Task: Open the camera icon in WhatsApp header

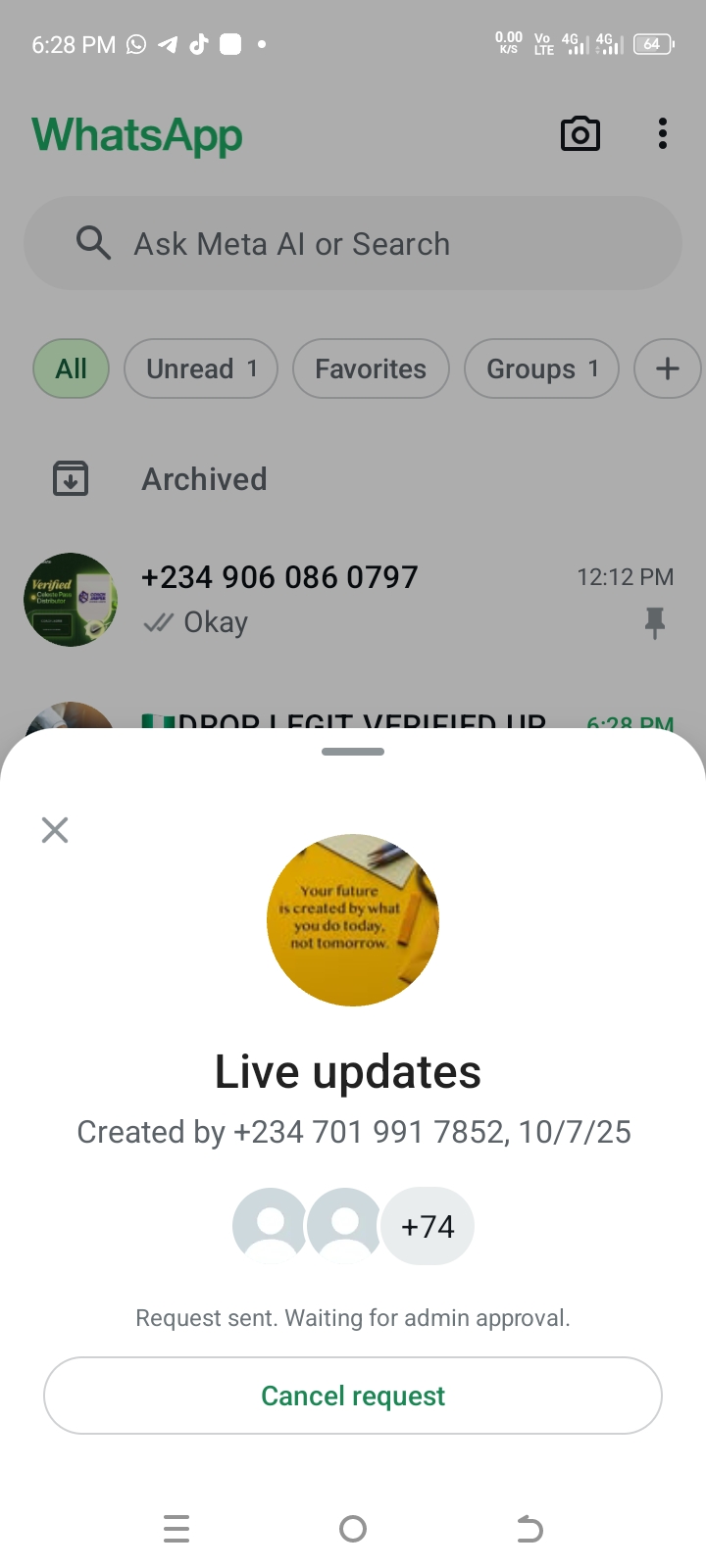Action: tap(580, 134)
